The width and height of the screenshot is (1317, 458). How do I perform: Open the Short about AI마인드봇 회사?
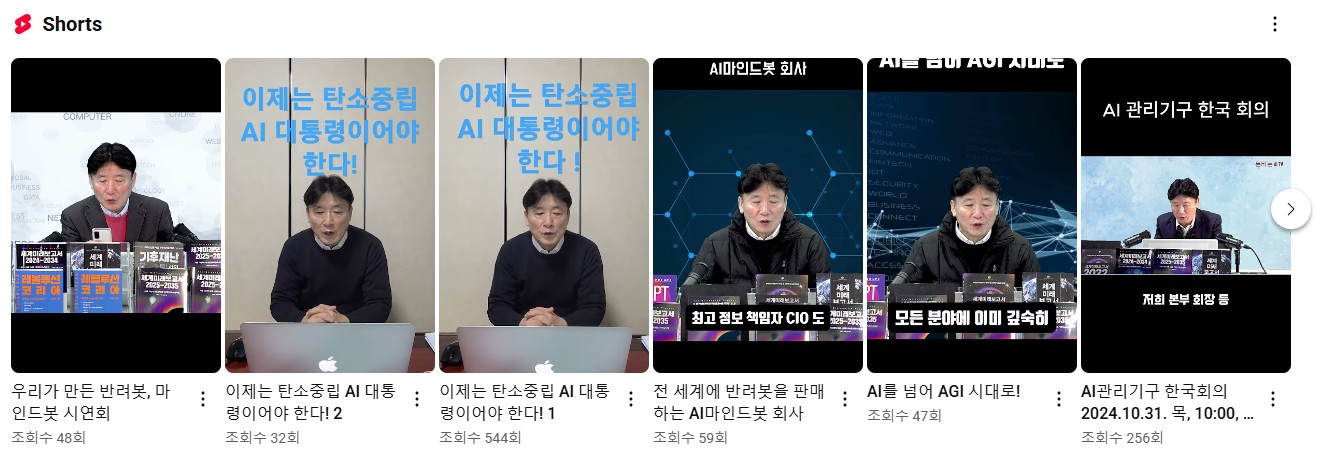pos(758,215)
